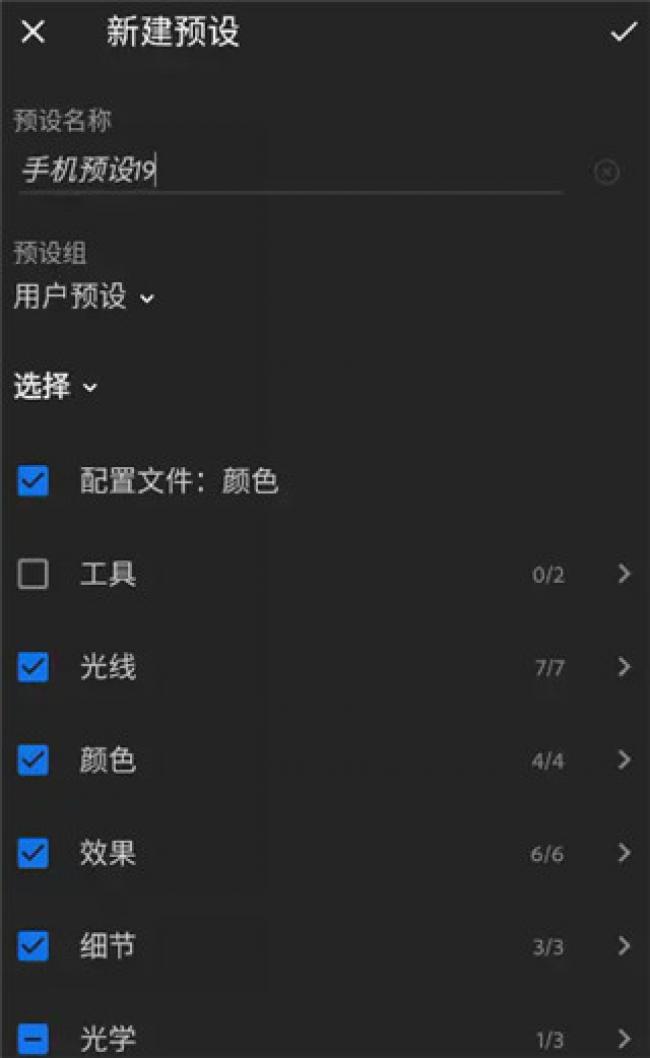Close the 新建预设 screen

pyautogui.click(x=33, y=32)
